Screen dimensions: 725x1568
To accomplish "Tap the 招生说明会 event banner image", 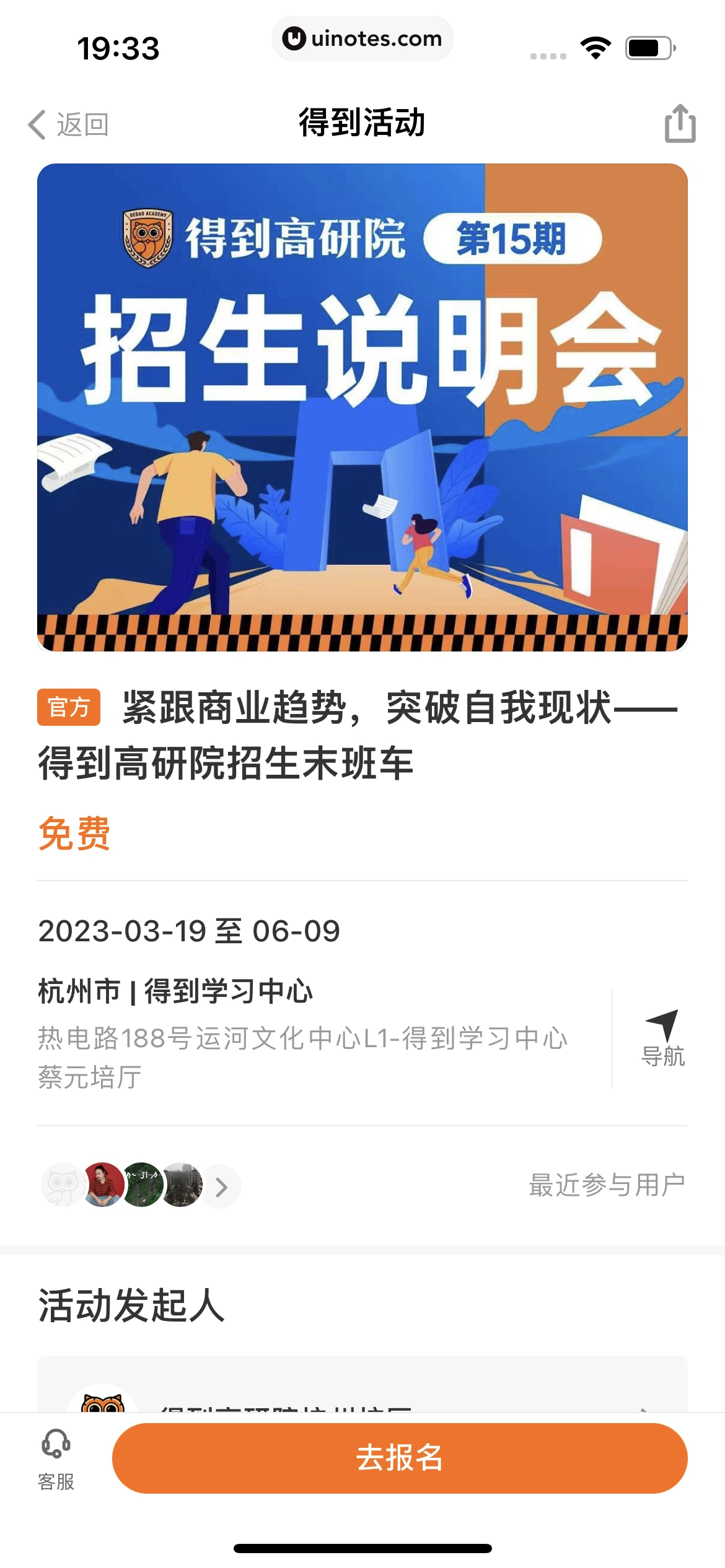I will pyautogui.click(x=362, y=406).
